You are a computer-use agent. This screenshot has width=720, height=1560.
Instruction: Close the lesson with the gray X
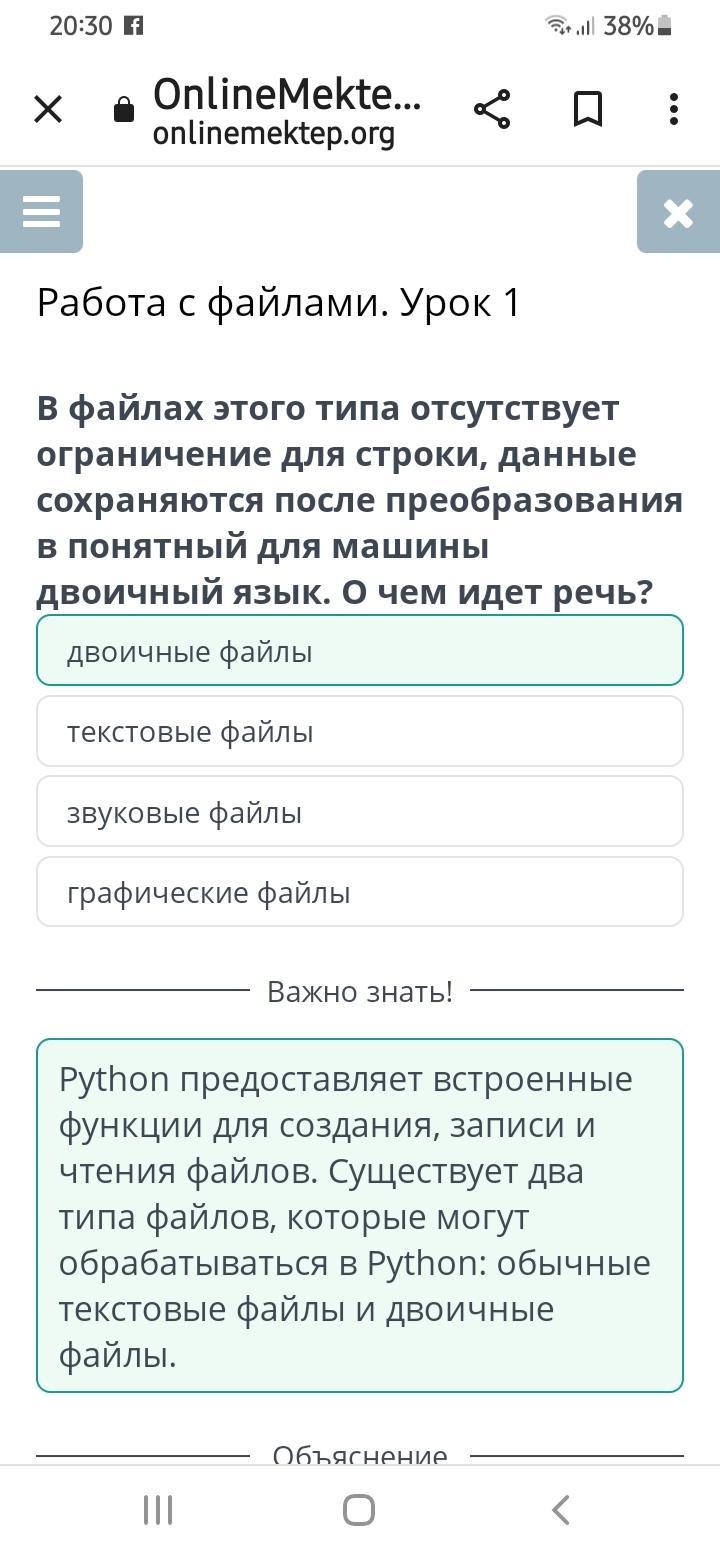click(678, 212)
